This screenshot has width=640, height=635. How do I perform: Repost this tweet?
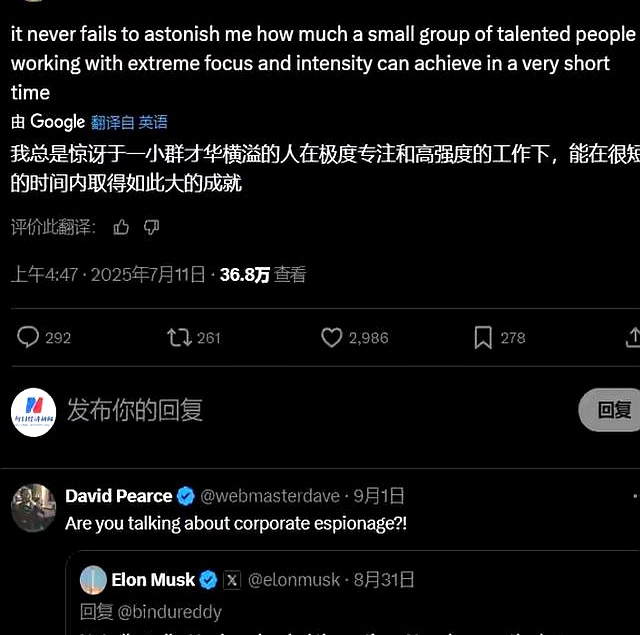click(x=179, y=338)
